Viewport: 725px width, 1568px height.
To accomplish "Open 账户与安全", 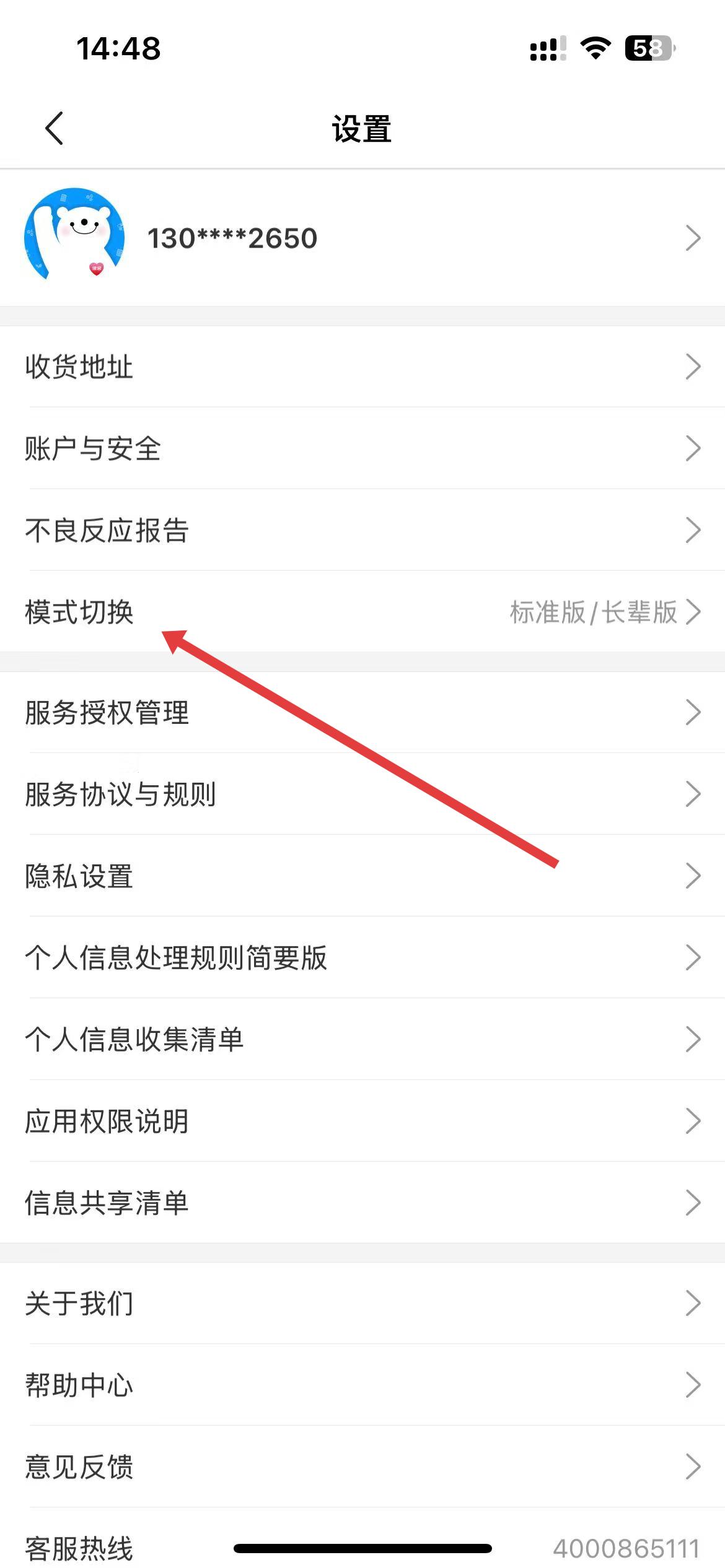I will click(362, 448).
